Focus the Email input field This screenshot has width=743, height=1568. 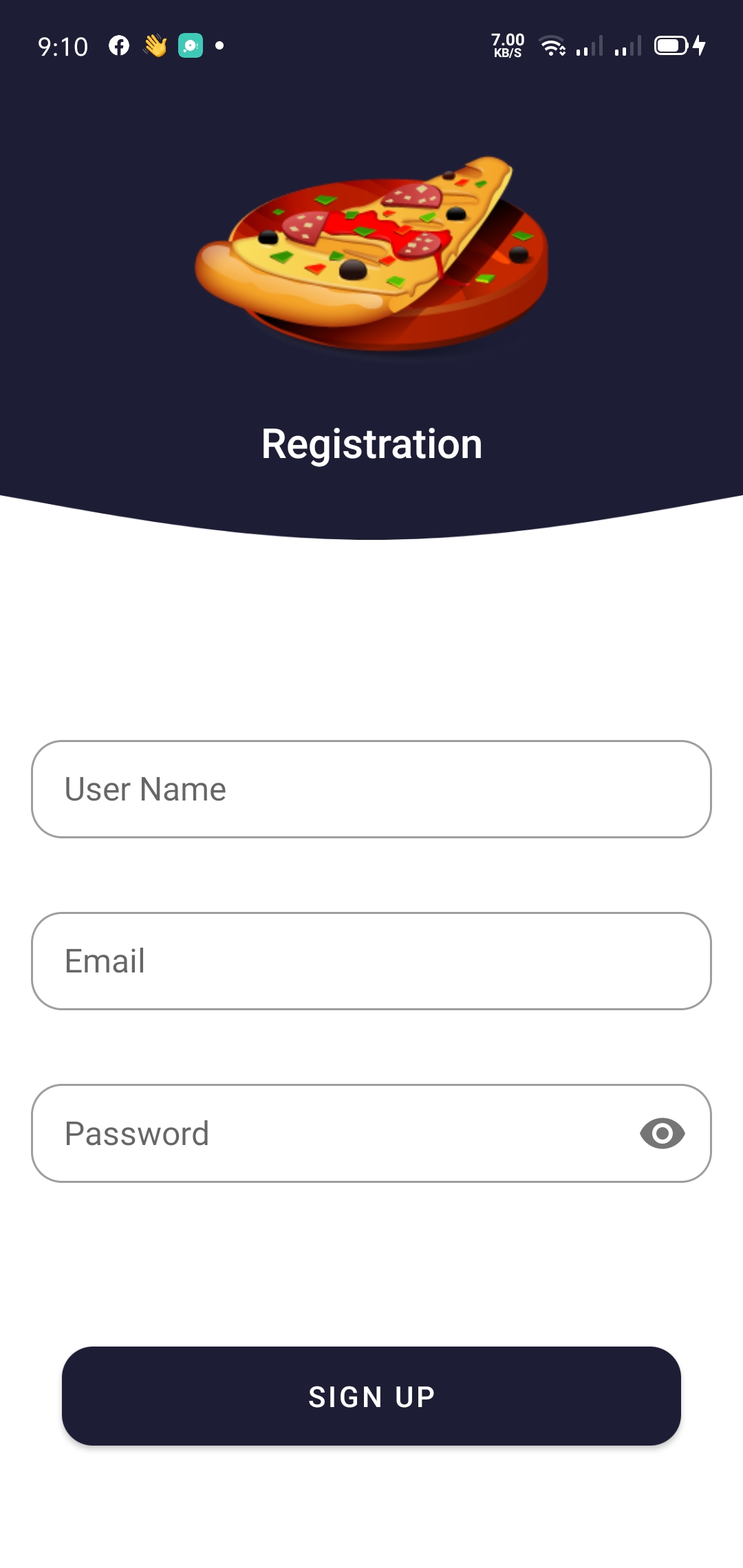tap(371, 961)
